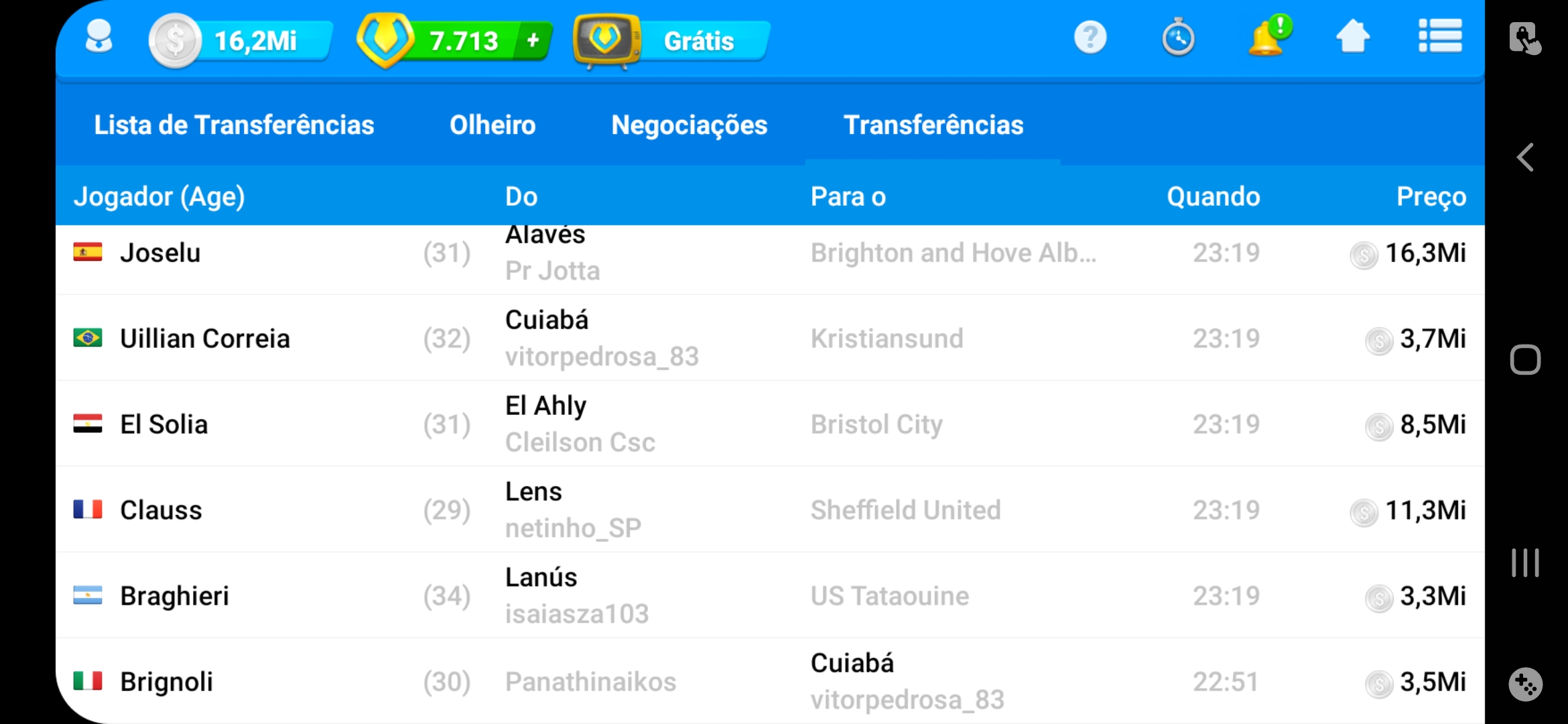Switch to the Olheiro tab
Viewport: 1568px width, 724px height.
point(493,125)
